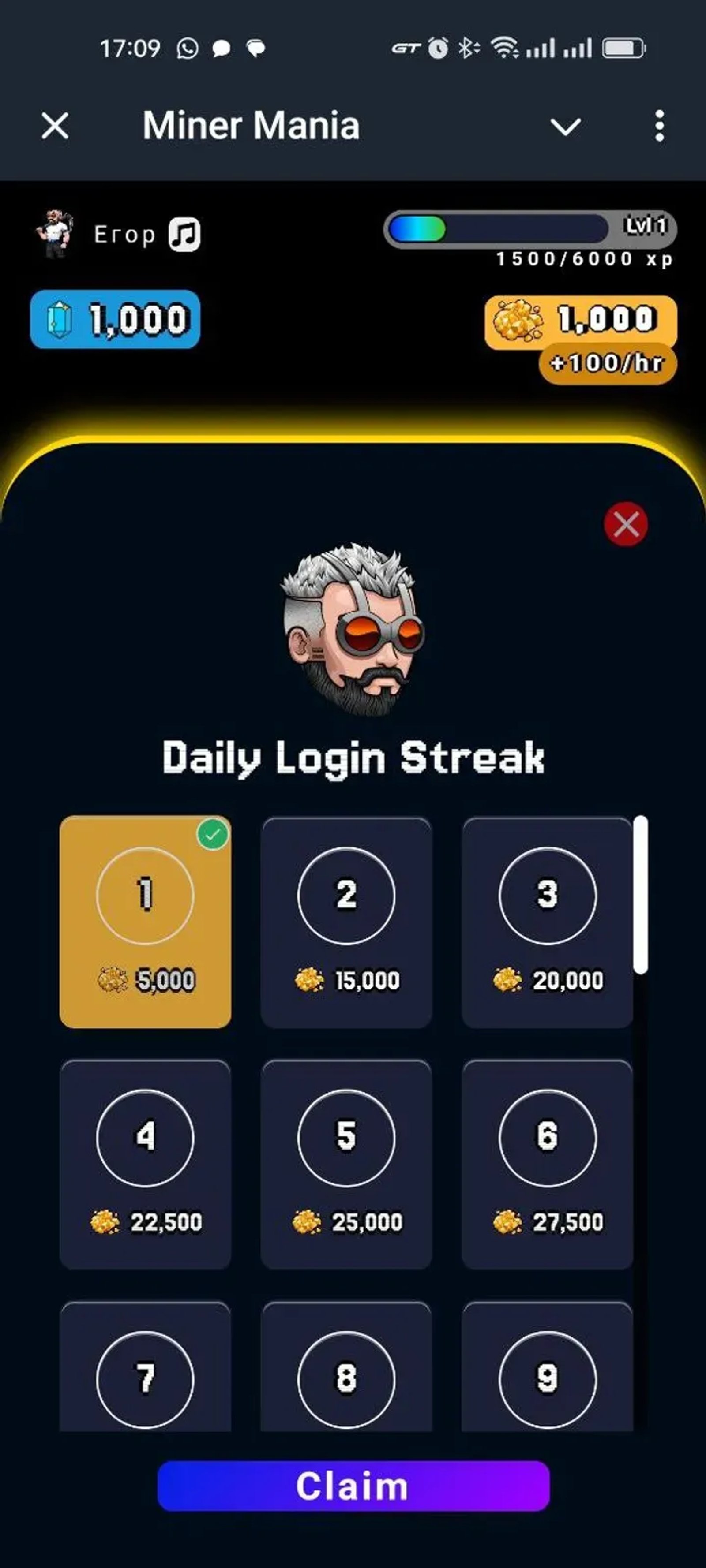Close the Miner Mania mini app

click(55, 126)
